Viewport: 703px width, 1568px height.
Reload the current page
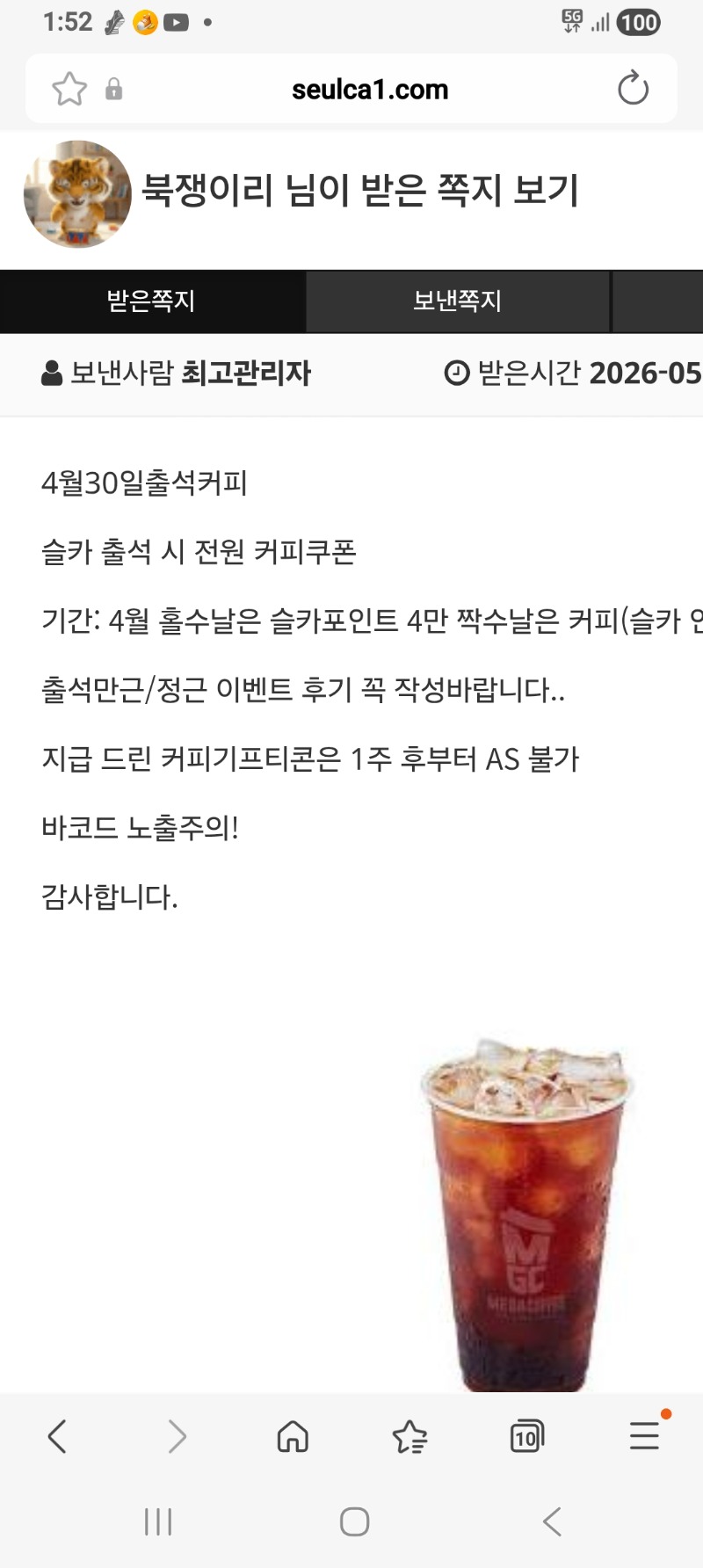633,89
